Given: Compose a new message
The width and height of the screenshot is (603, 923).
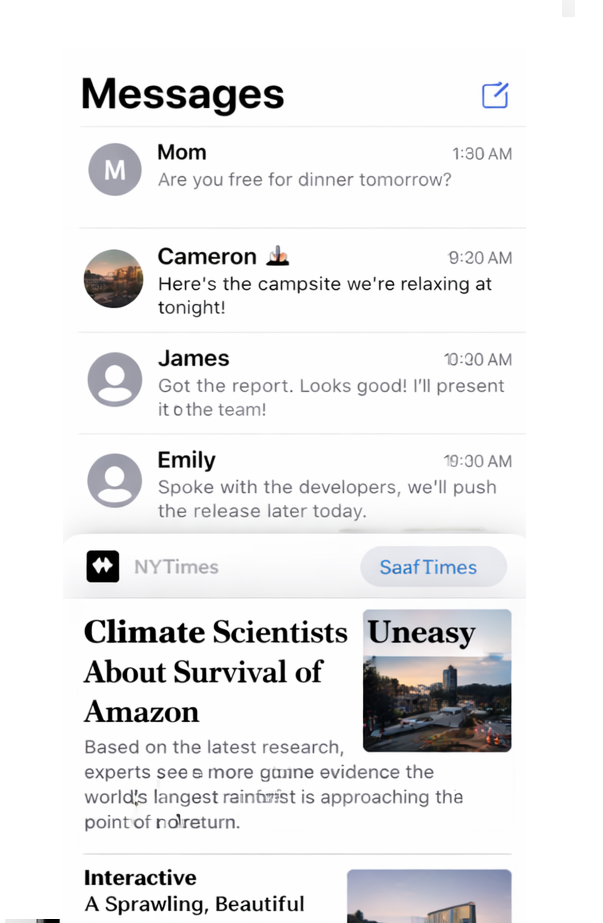Looking at the screenshot, I should point(495,95).
